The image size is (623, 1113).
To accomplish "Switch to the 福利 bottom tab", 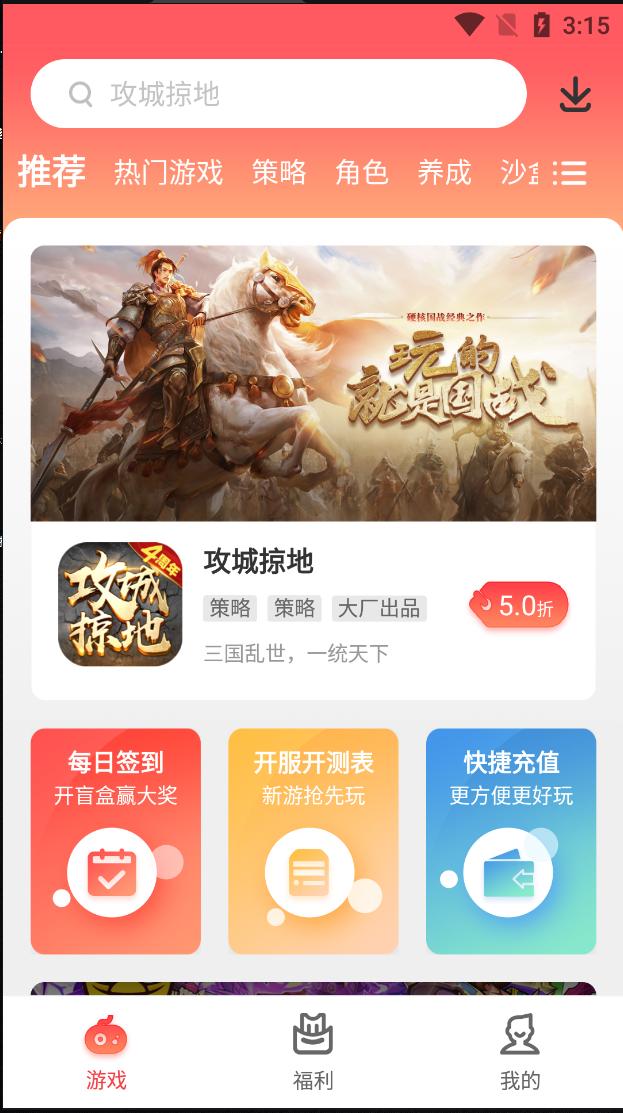I will pos(313,1053).
